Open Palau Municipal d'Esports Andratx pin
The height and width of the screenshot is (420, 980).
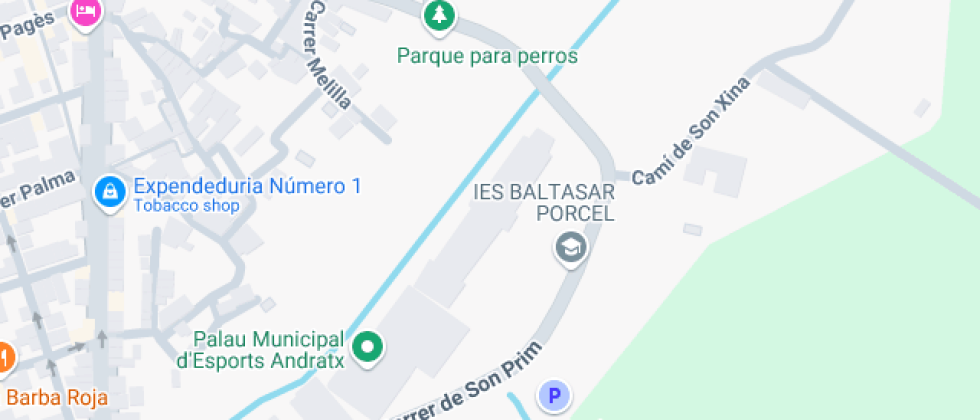click(369, 348)
